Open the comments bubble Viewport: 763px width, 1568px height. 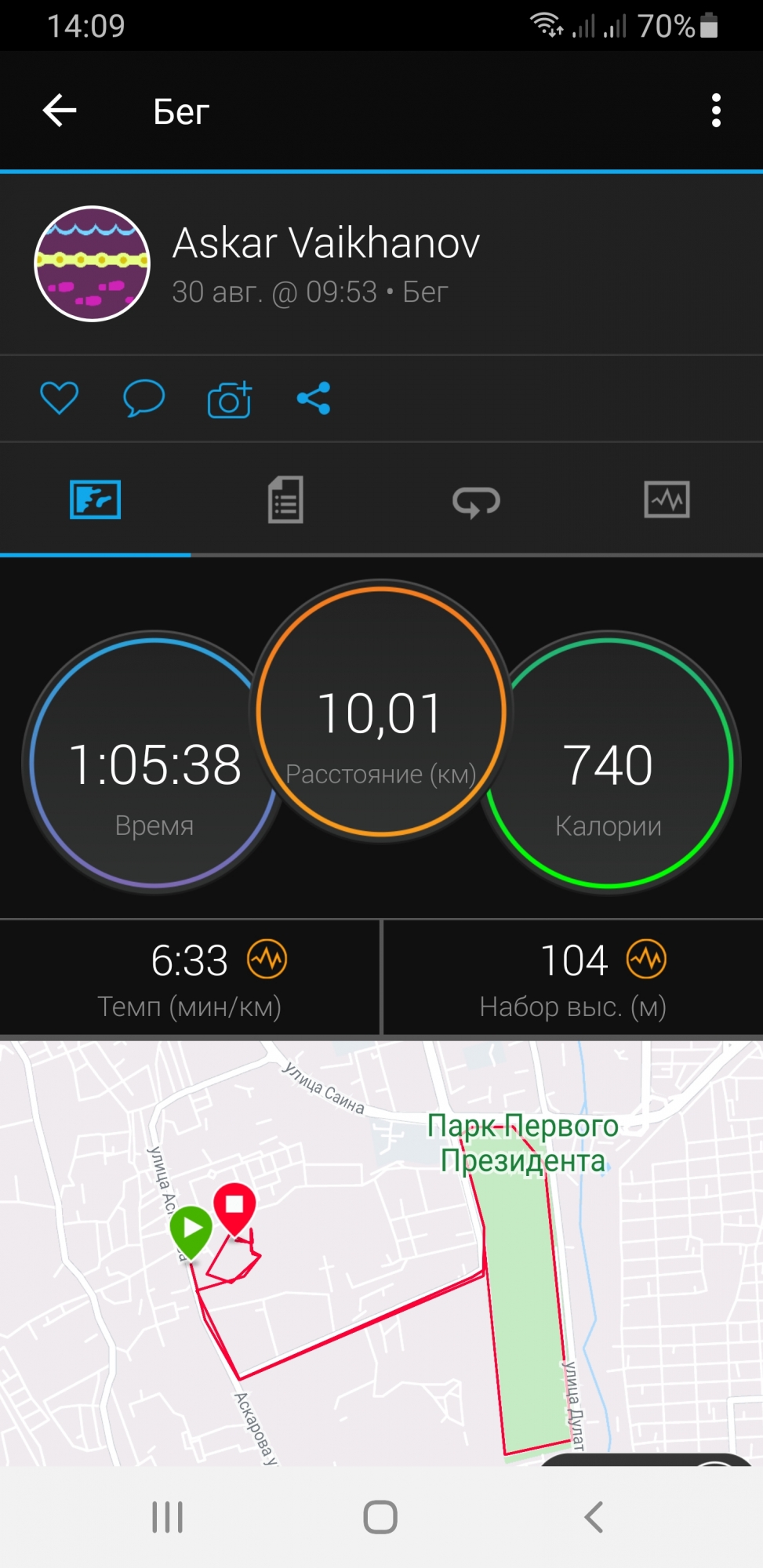coord(144,398)
